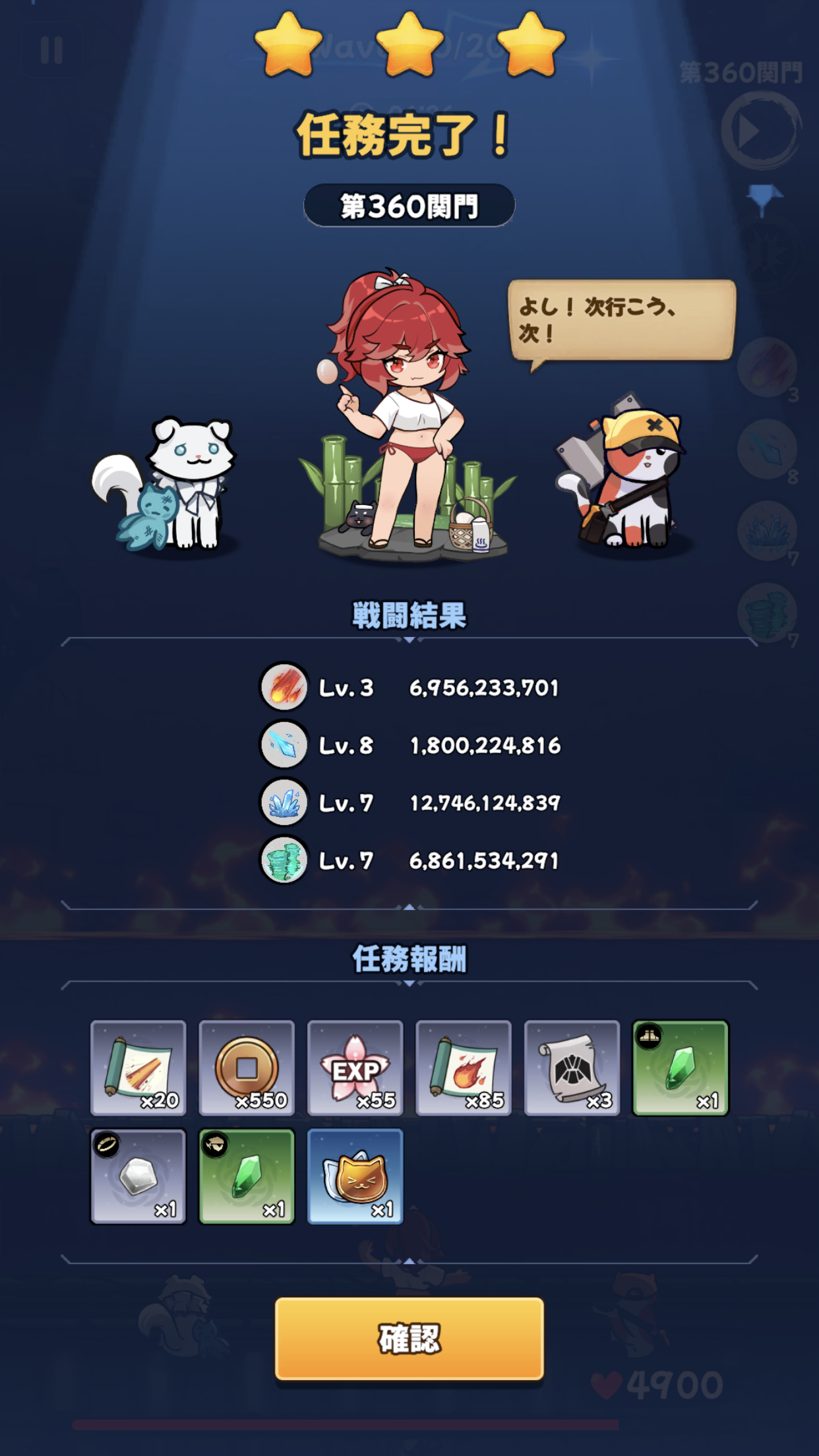The width and height of the screenshot is (819, 1456).
Task: Open the cat badge x1 reward
Action: [x=355, y=1176]
